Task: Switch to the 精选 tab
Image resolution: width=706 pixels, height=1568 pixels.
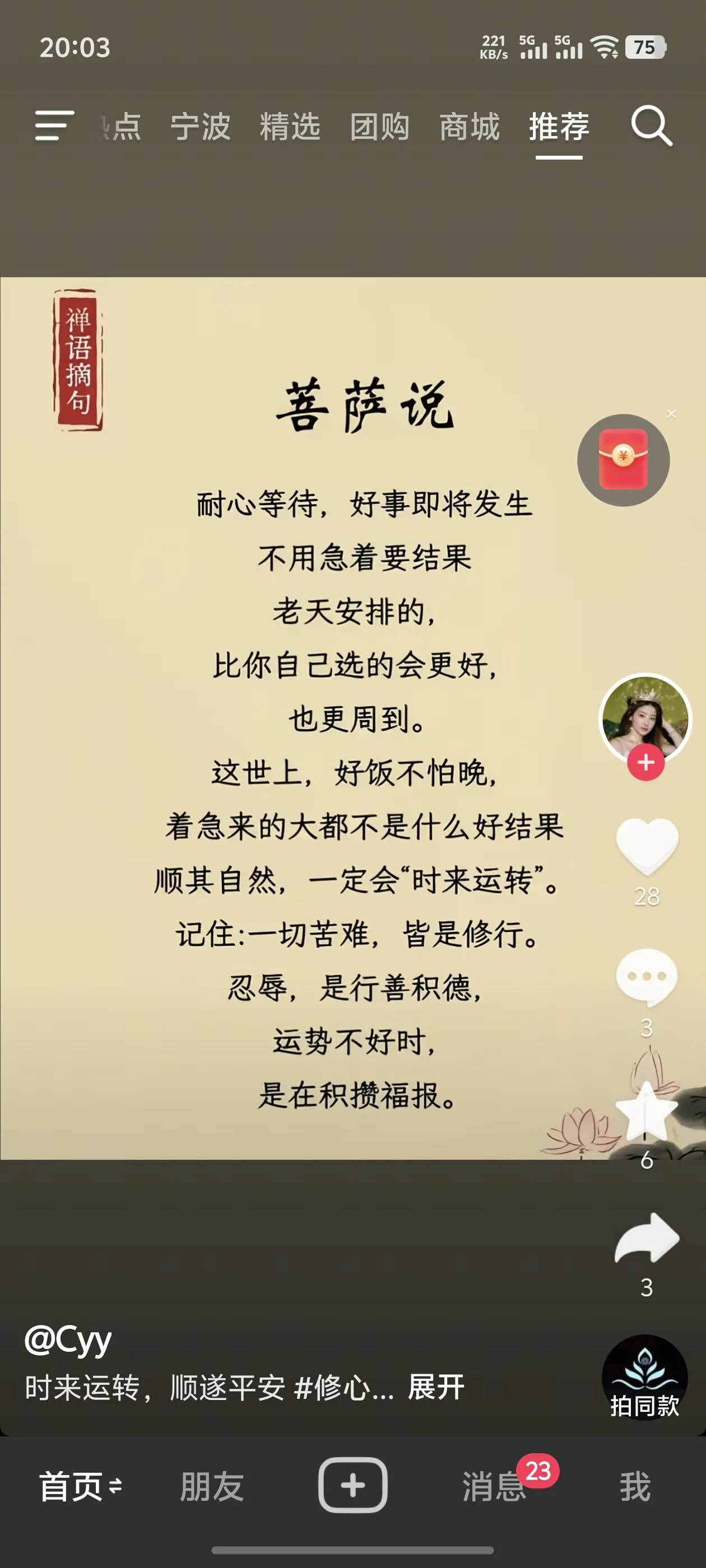Action: pos(290,127)
